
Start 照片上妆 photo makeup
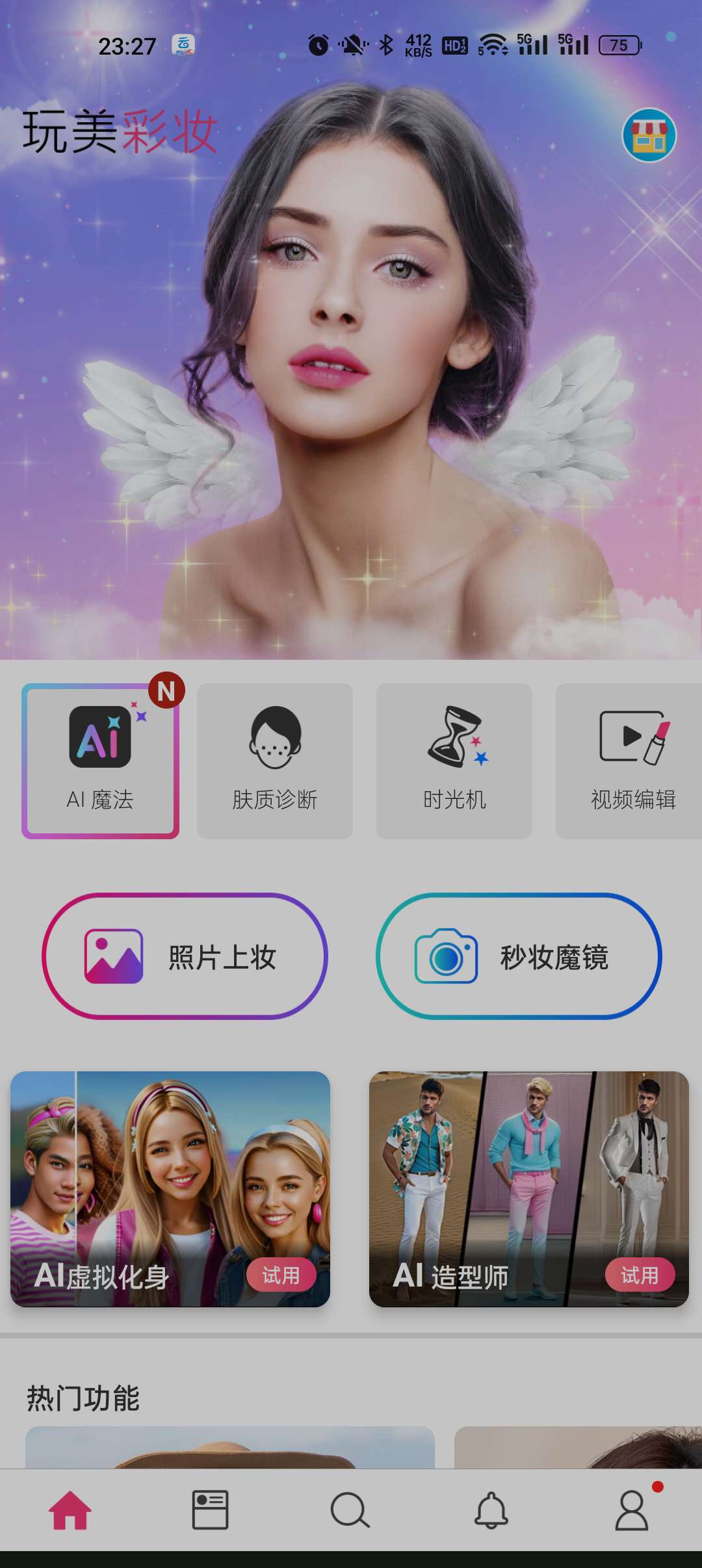point(185,957)
